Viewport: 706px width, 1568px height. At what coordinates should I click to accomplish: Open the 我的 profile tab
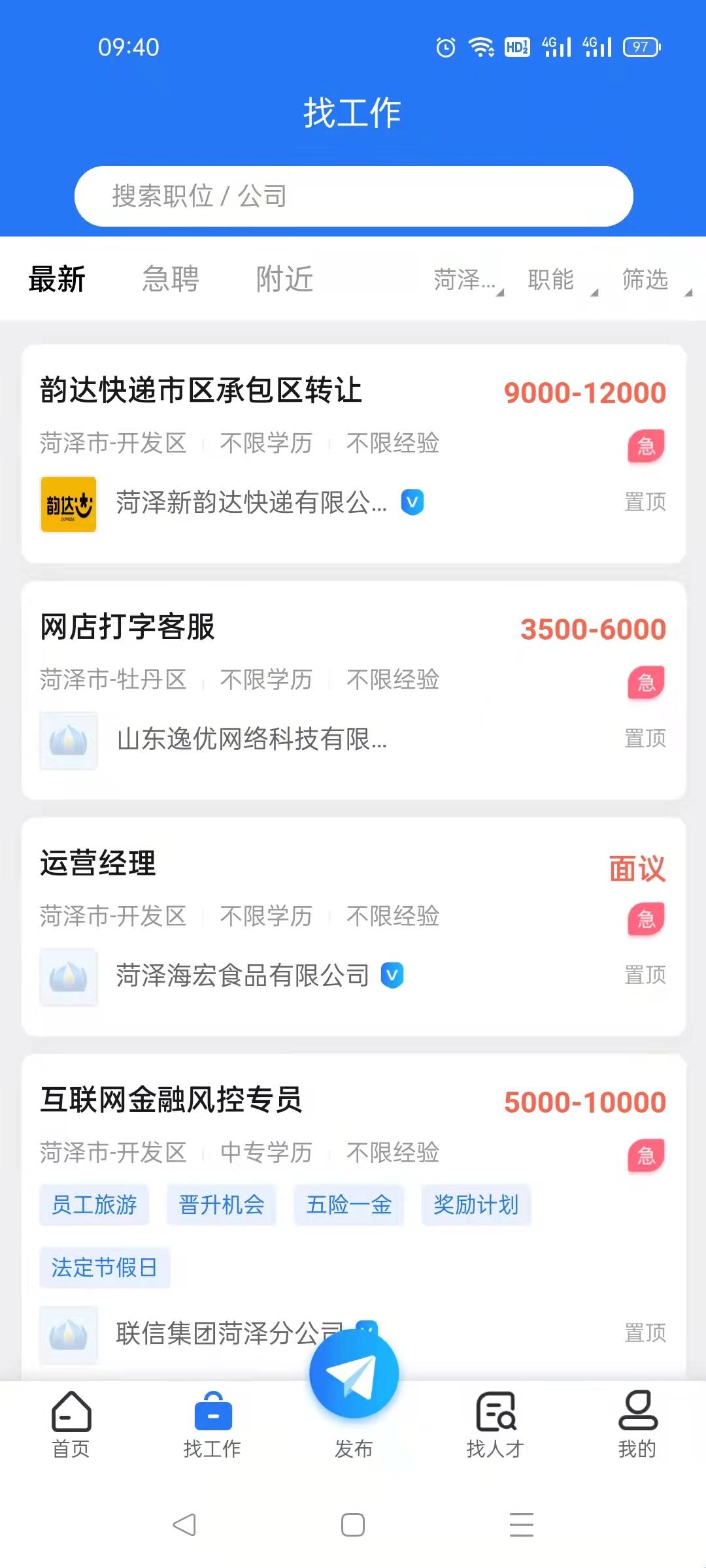click(637, 1425)
